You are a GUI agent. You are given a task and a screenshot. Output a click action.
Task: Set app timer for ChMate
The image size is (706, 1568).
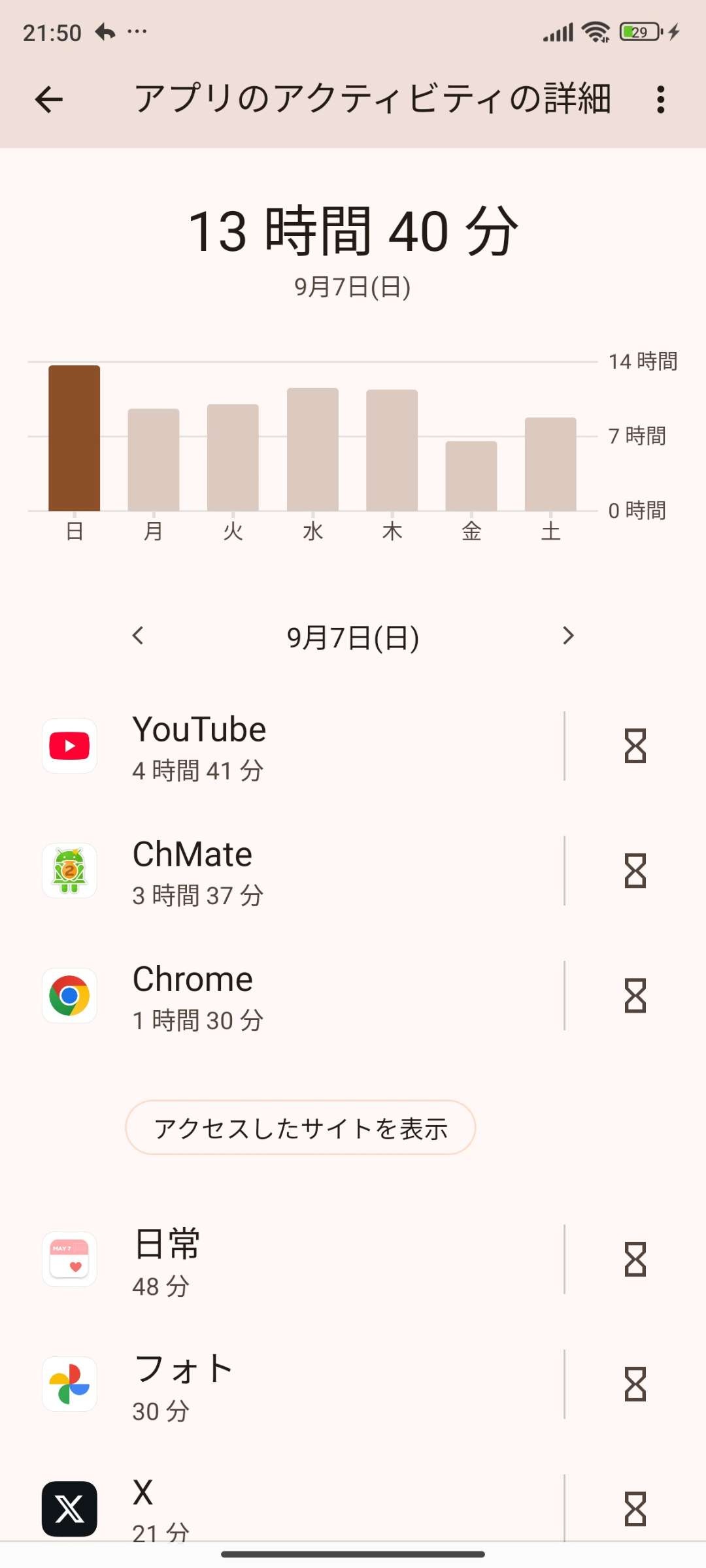635,871
